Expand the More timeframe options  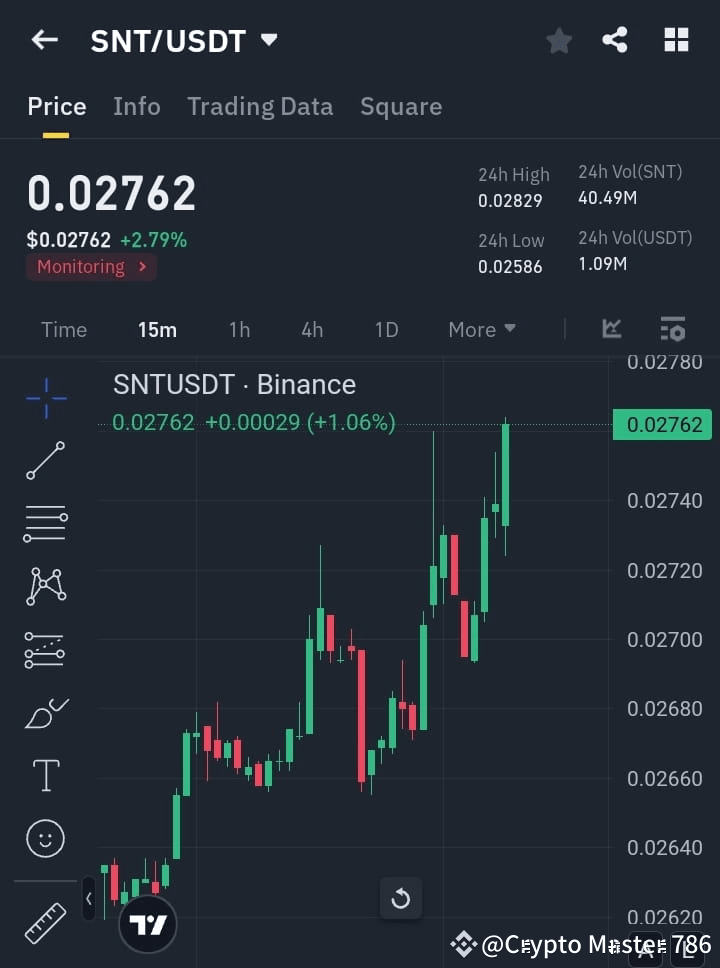(481, 329)
